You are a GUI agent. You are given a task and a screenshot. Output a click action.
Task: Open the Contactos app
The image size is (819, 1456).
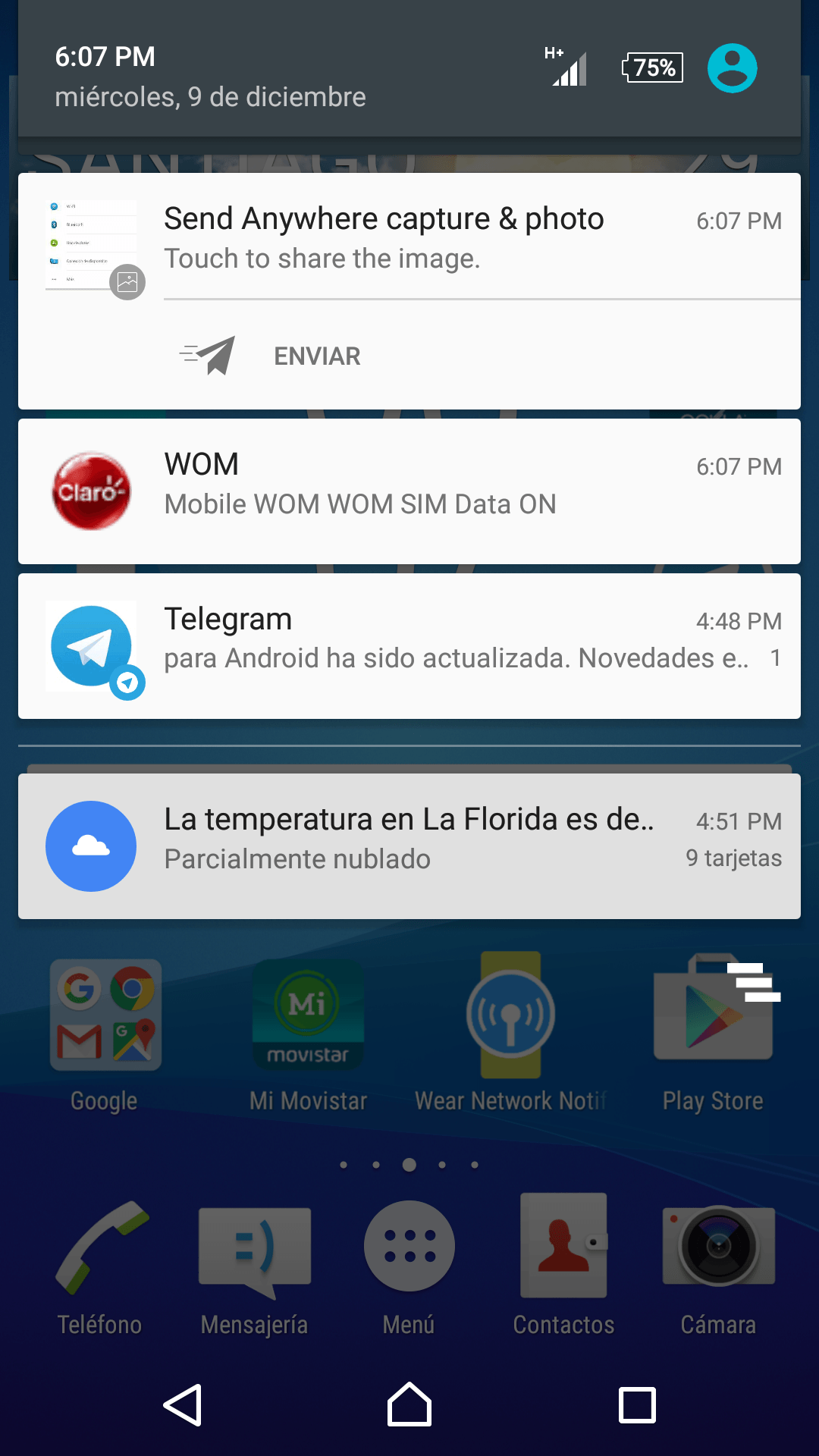[x=563, y=1247]
